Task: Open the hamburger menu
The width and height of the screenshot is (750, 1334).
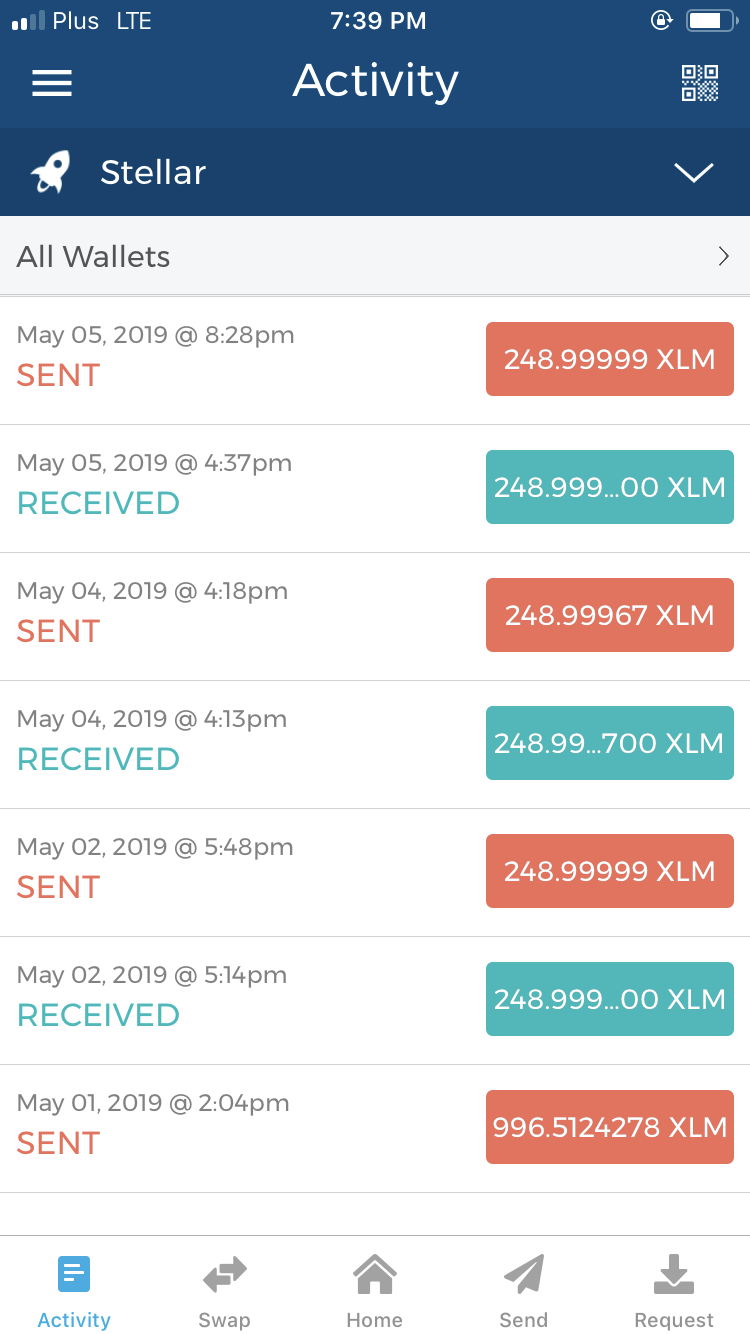Action: (52, 83)
